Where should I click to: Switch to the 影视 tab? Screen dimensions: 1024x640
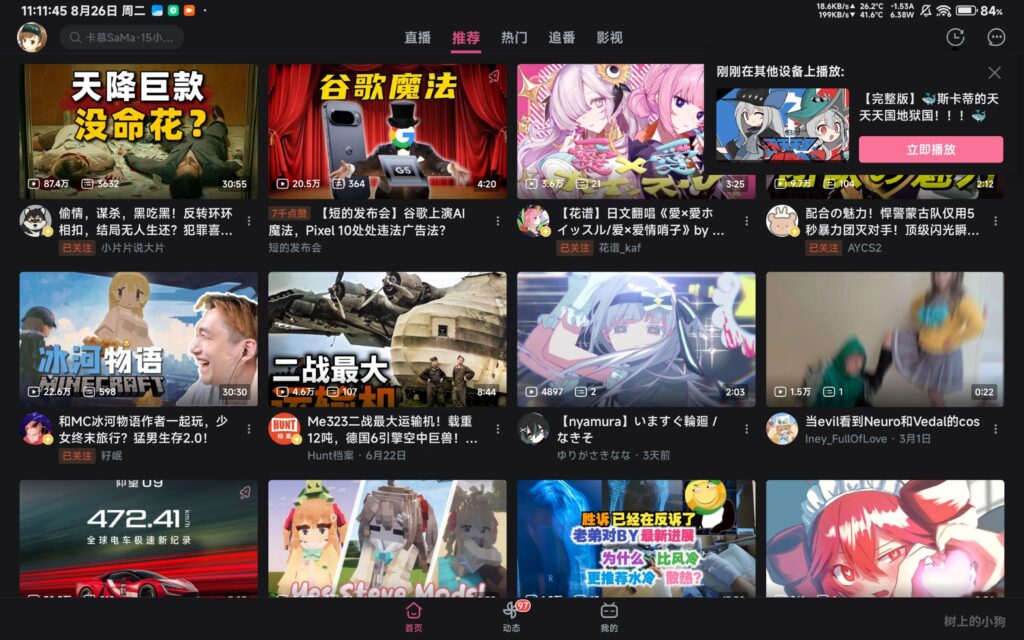(x=609, y=38)
